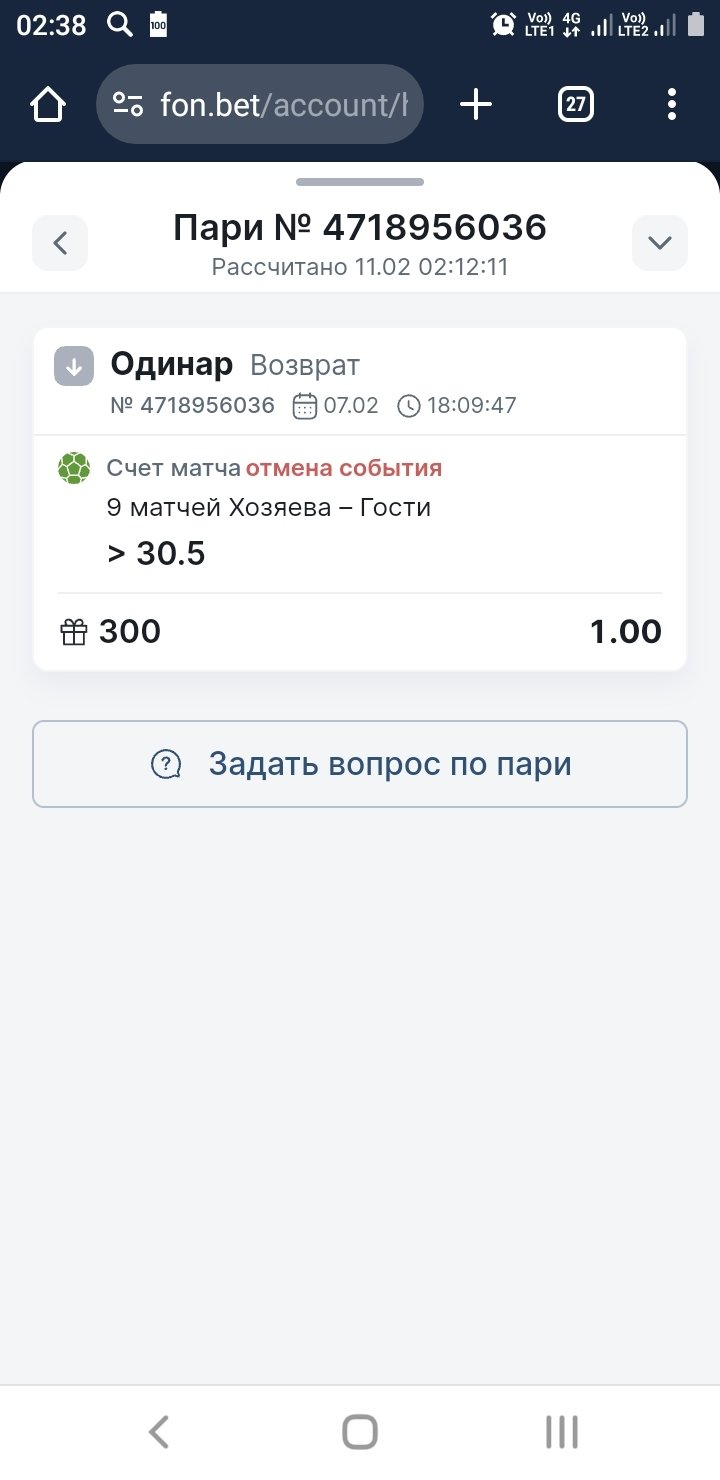Tap the system back button
This screenshot has height=1480, width=720.
point(158,1432)
